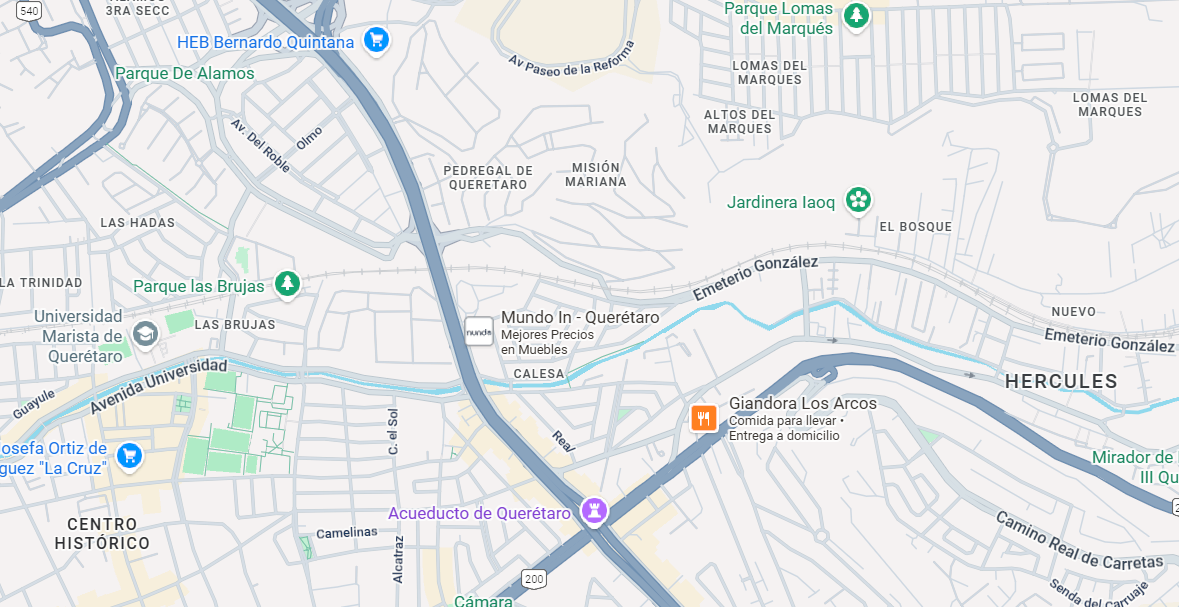This screenshot has width=1179, height=607.
Task: Select the Universidad Marista de Querétaro pin
Action: [x=145, y=332]
